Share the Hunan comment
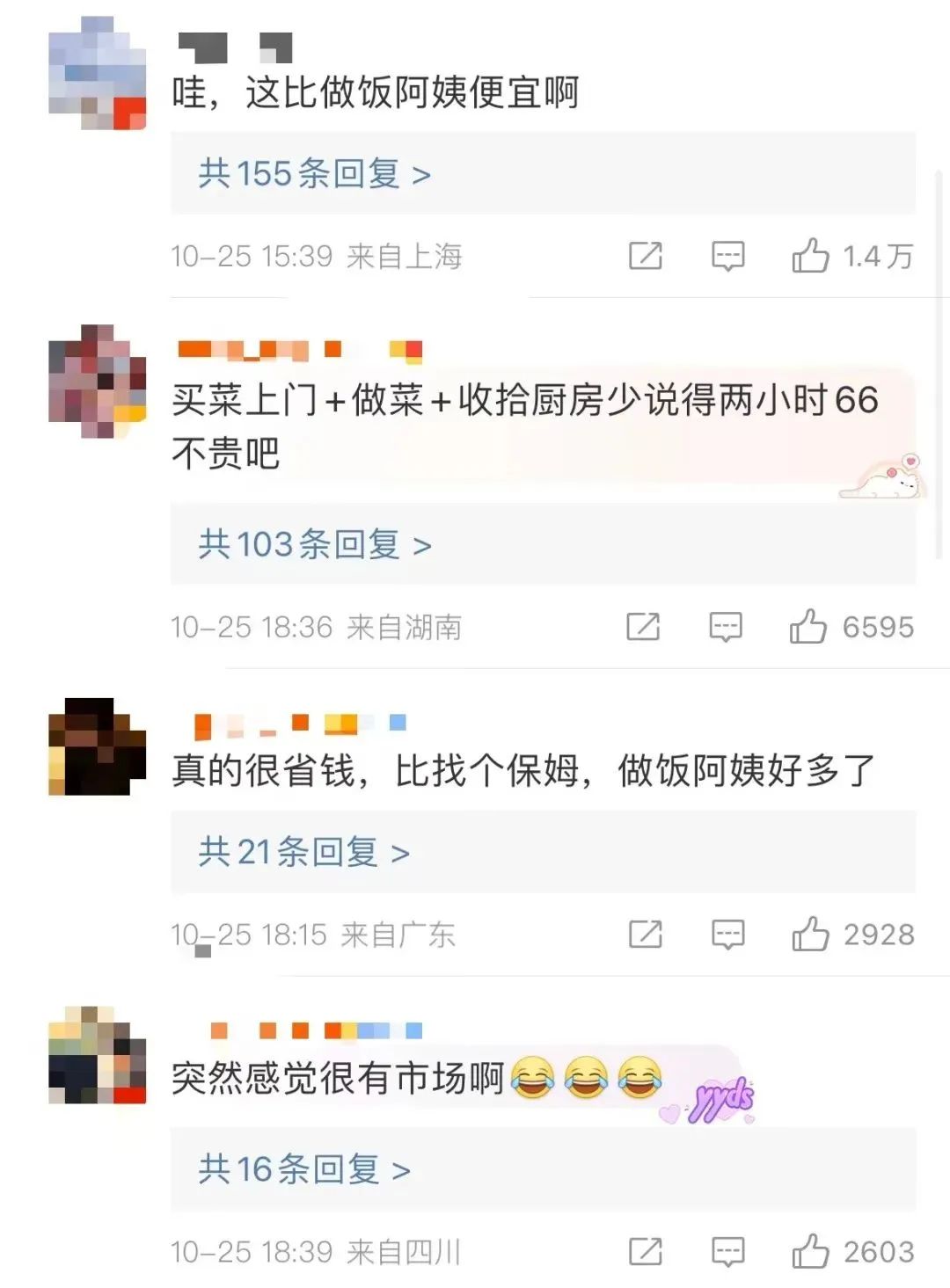The width and height of the screenshot is (950, 1288). click(x=643, y=627)
